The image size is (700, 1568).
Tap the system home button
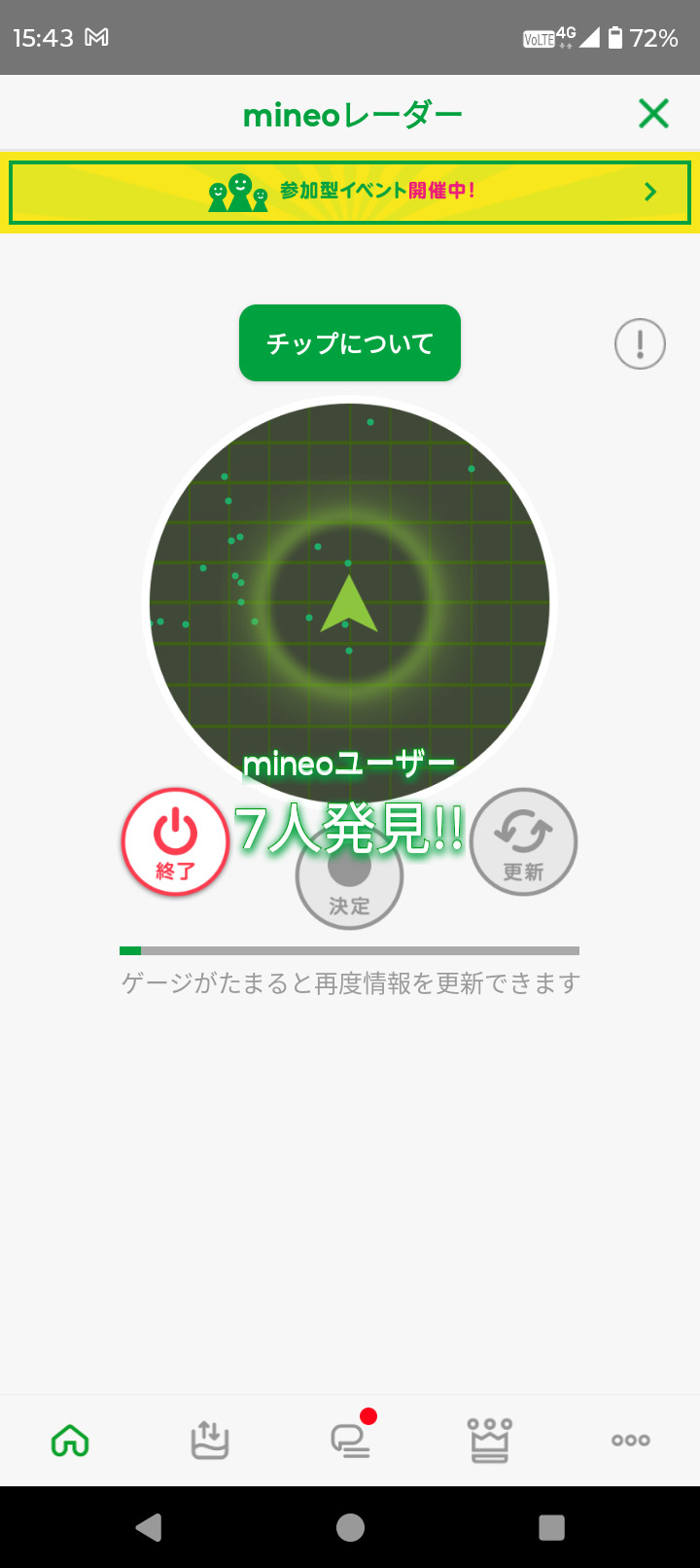click(350, 1527)
